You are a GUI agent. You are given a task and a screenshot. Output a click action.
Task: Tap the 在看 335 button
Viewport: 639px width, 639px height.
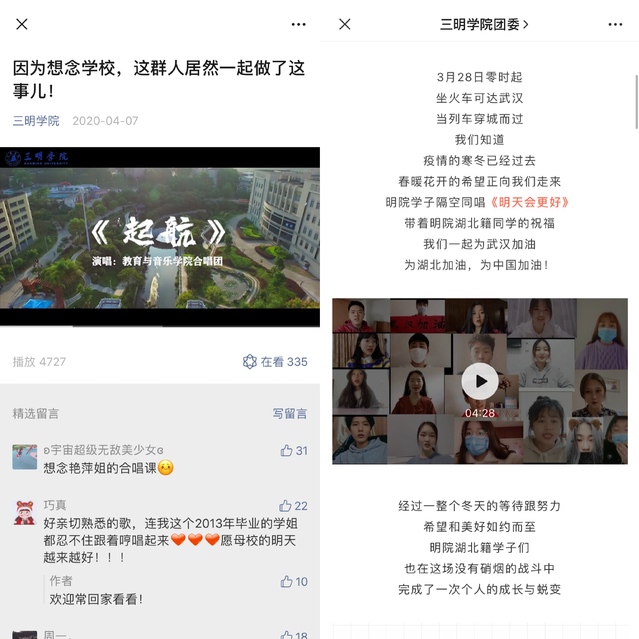(275, 362)
